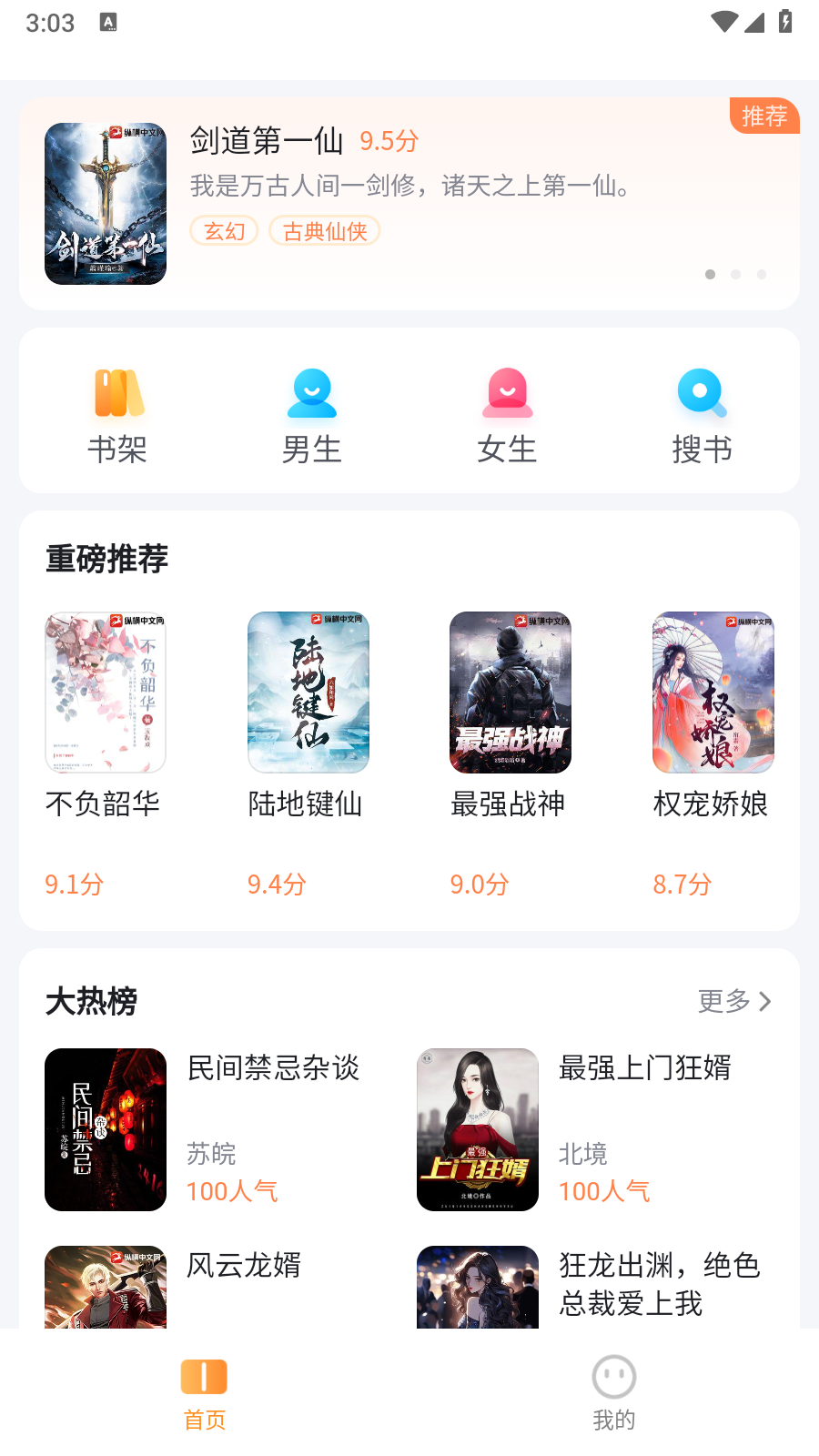The width and height of the screenshot is (819, 1456).
Task: Open the 民间禁忌杂谈 book cover
Action: (x=105, y=1130)
